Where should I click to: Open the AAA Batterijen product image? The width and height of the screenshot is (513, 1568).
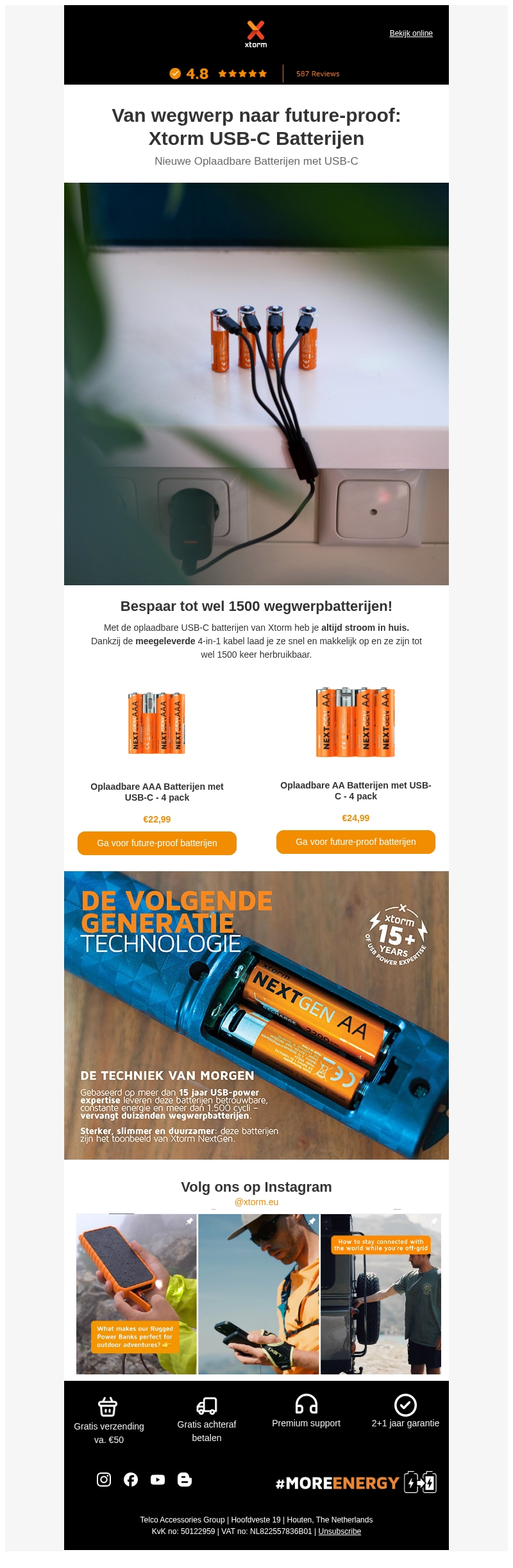tap(157, 723)
